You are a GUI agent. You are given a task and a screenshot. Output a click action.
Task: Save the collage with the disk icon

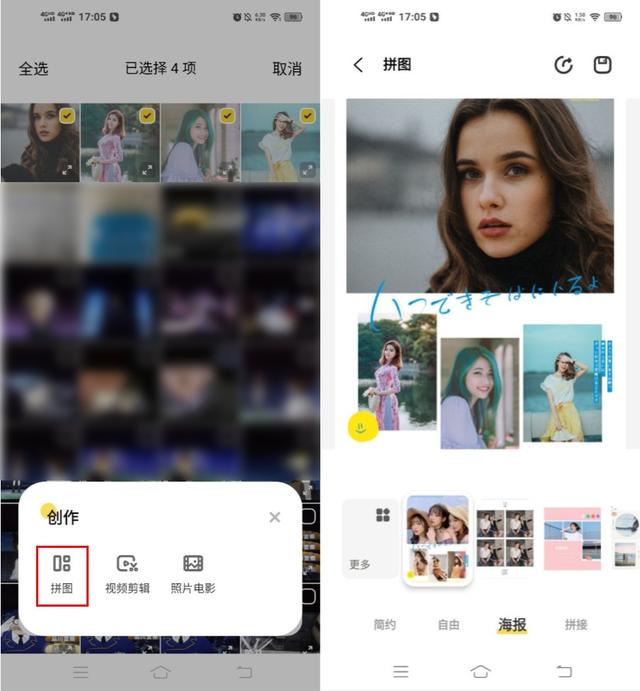pyautogui.click(x=602, y=65)
